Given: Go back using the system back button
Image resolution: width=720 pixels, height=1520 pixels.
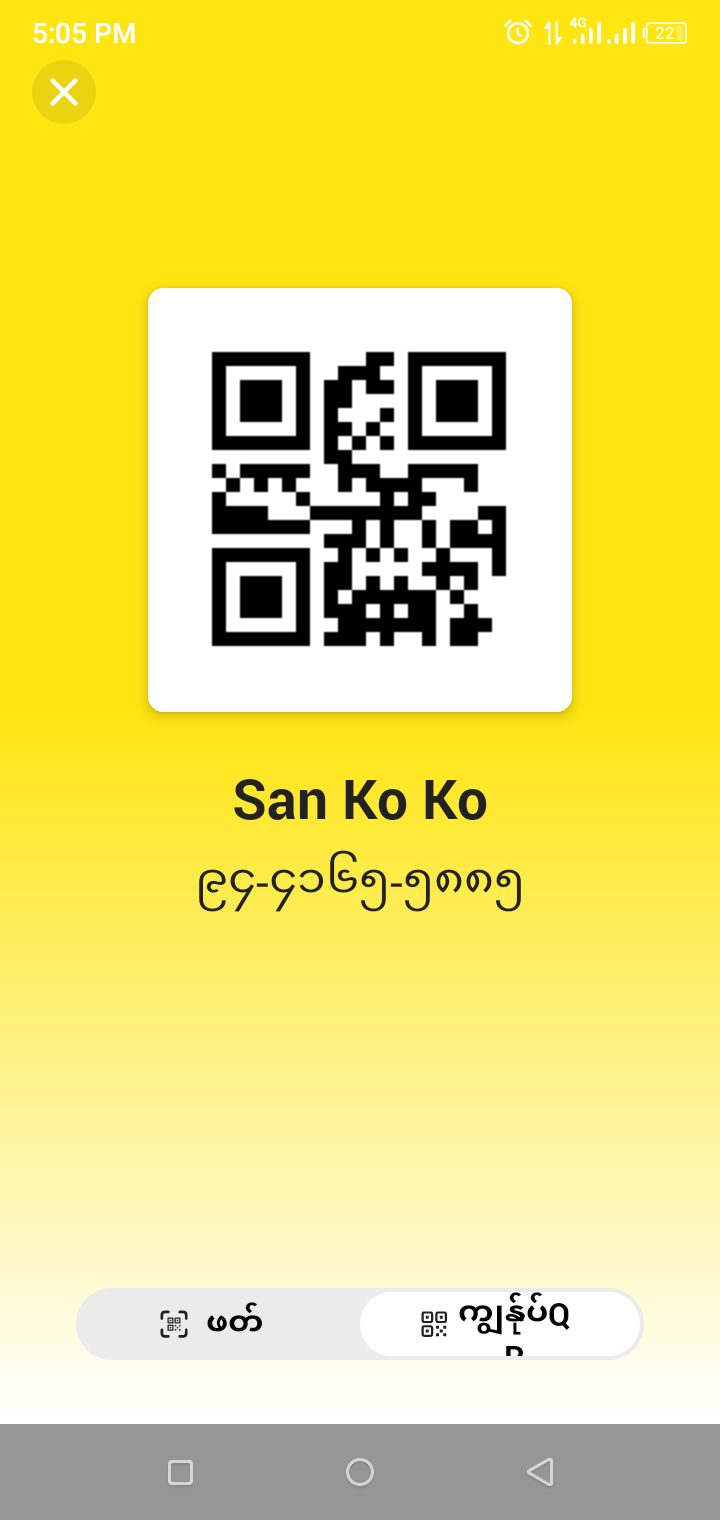Looking at the screenshot, I should click(540, 1472).
